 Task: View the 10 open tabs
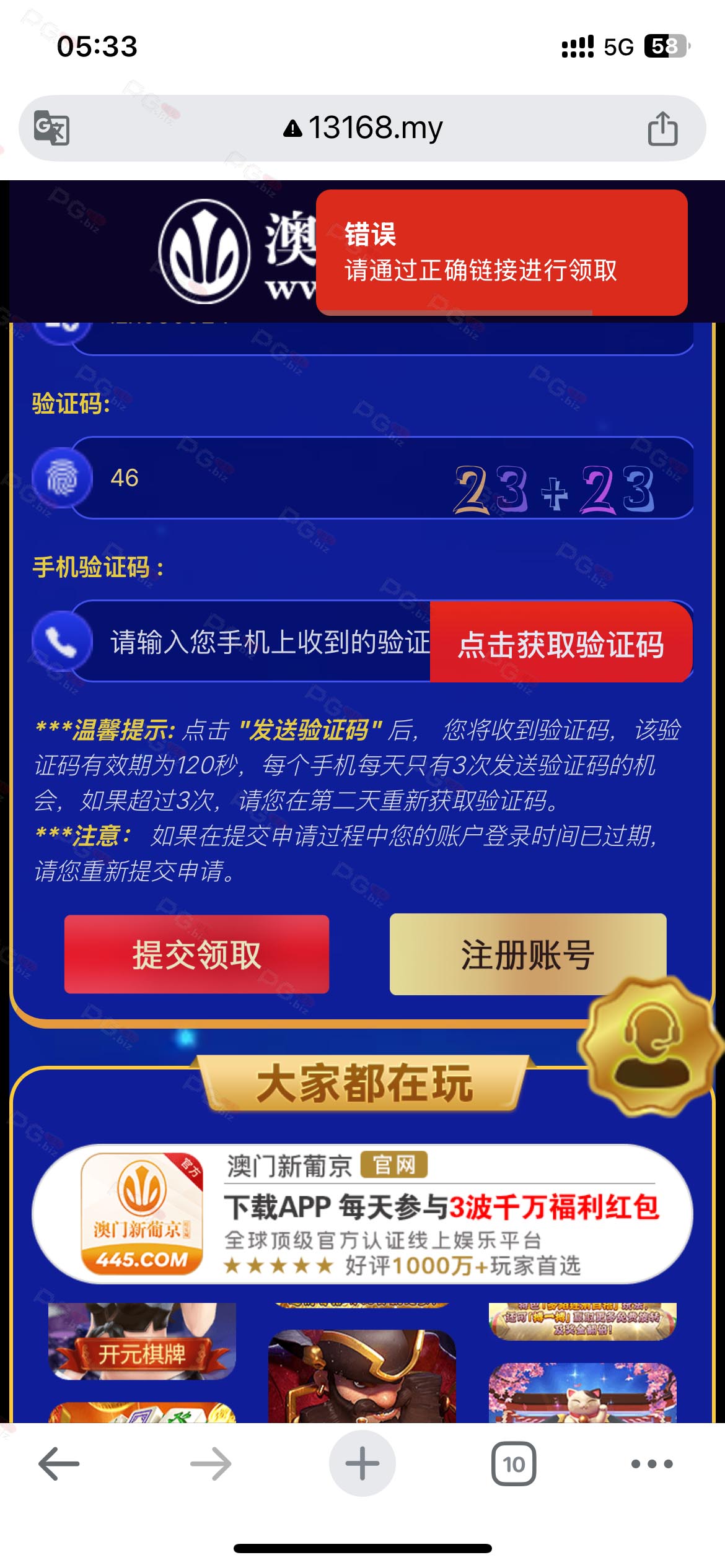514,1464
